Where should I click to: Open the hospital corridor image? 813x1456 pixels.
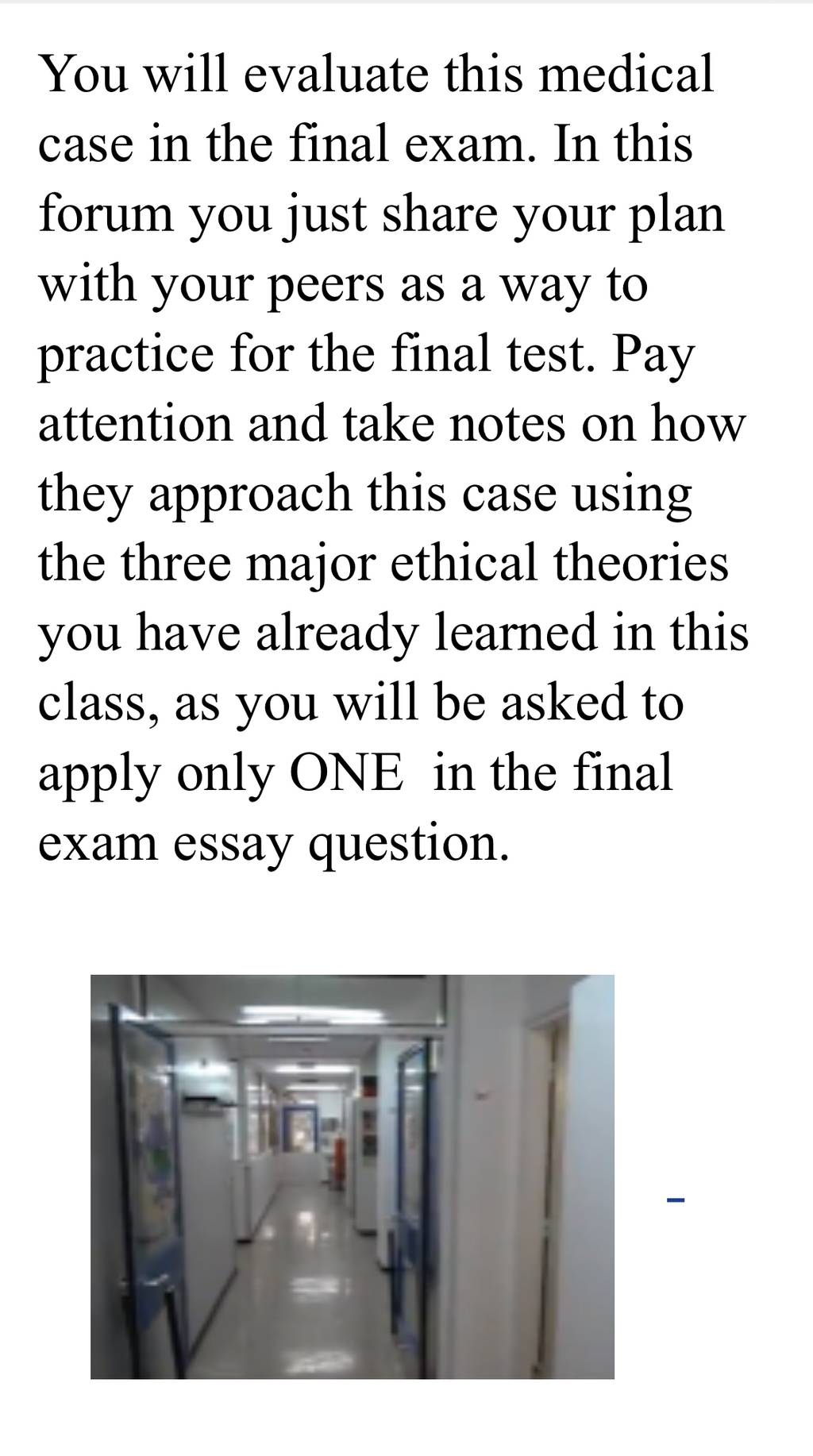point(352,1177)
